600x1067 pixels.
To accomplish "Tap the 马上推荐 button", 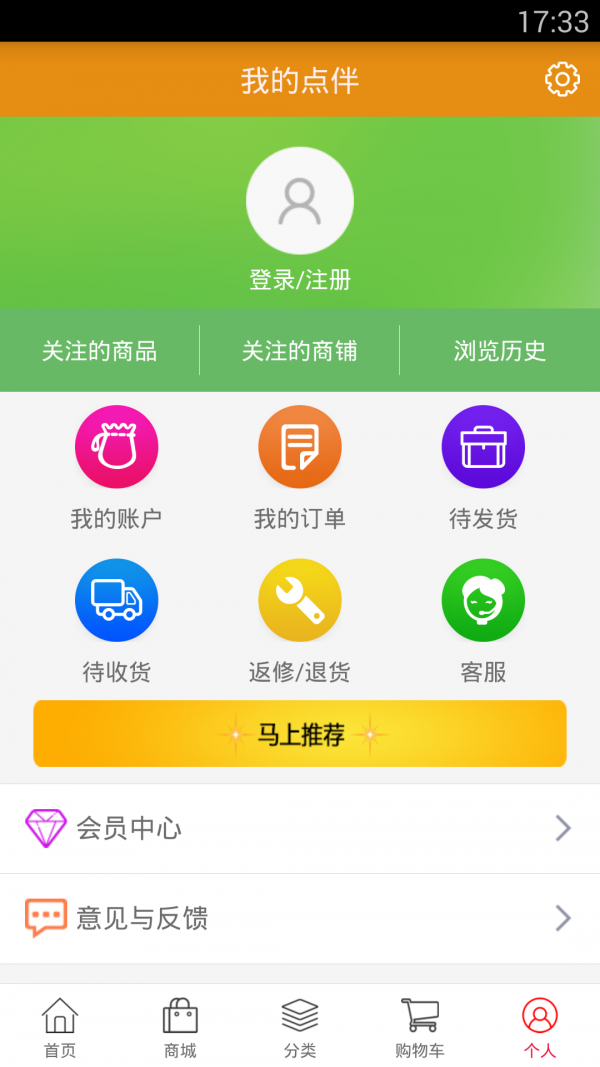I will click(x=300, y=734).
